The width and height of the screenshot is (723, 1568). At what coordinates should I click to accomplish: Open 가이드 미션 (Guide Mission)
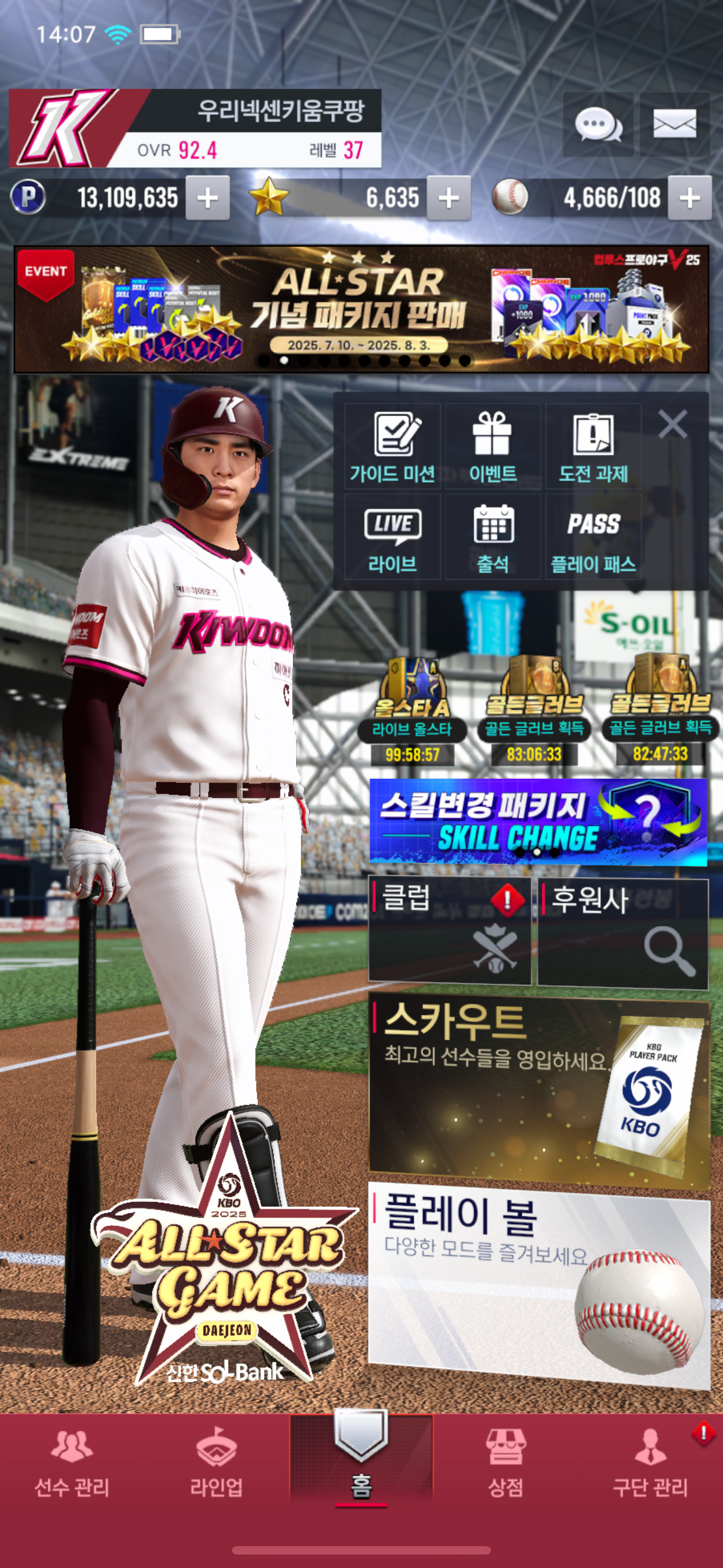pos(392,448)
